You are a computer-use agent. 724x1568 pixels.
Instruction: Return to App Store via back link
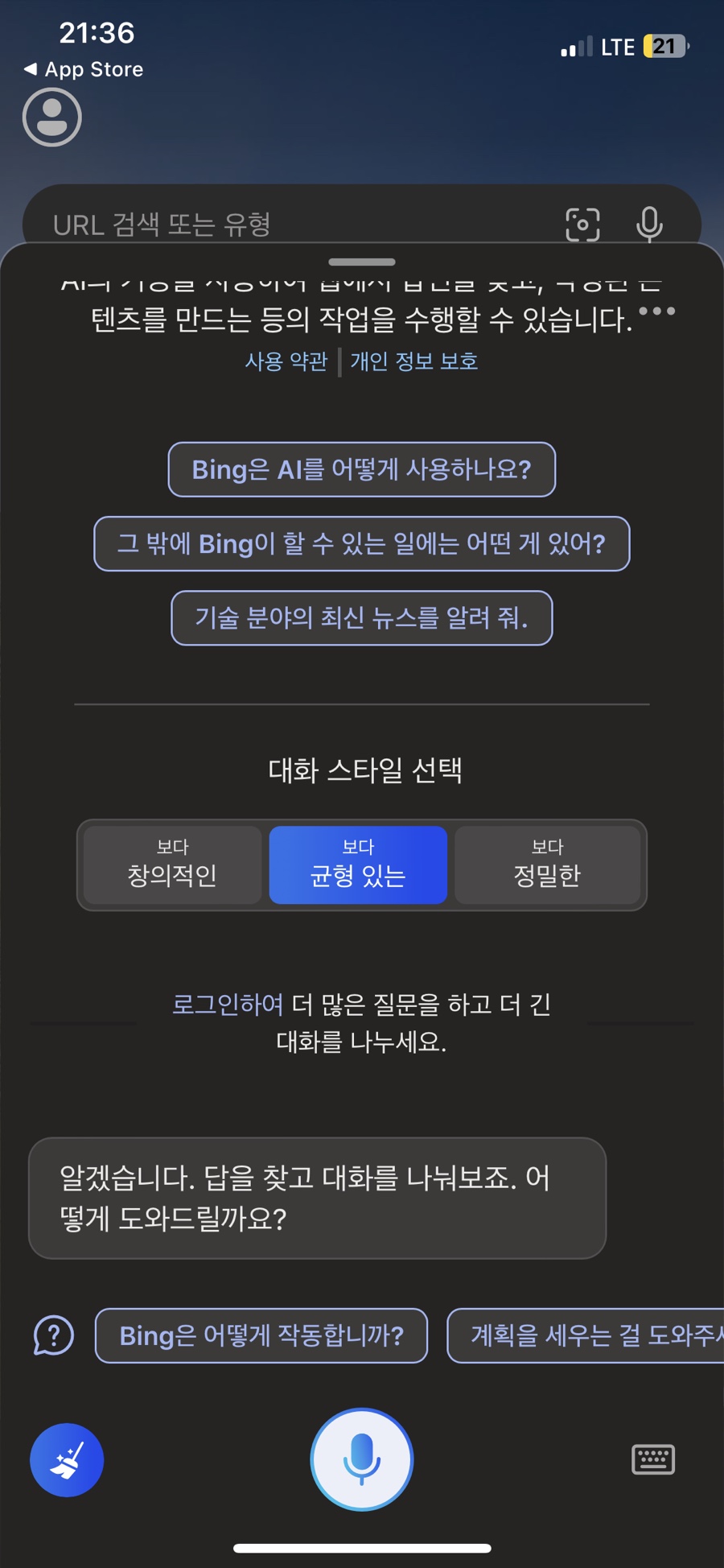click(x=84, y=69)
